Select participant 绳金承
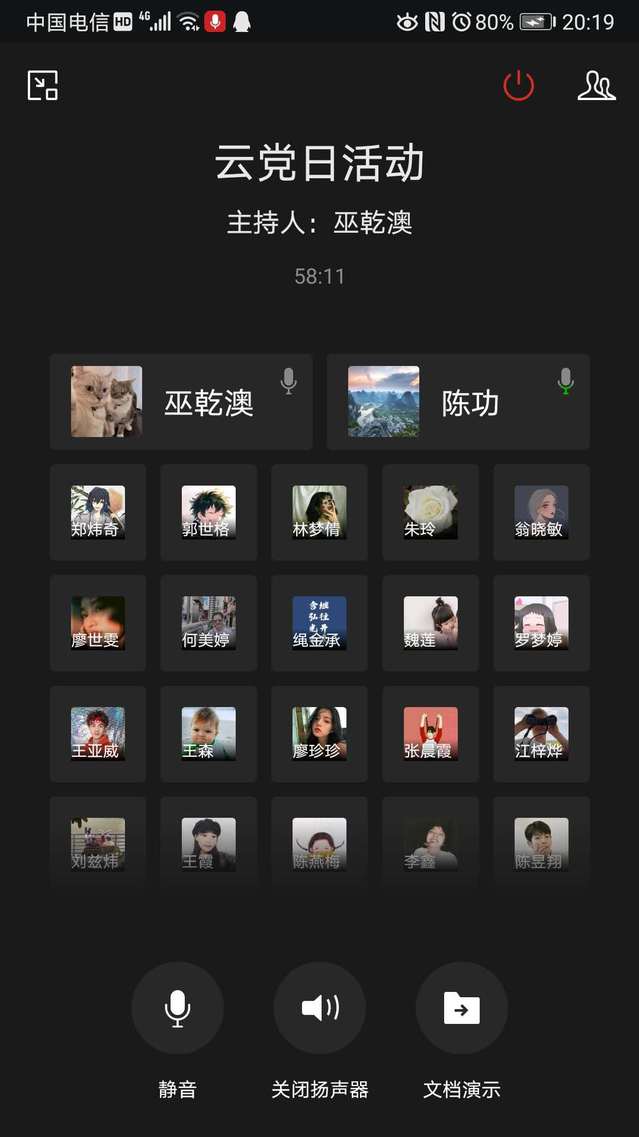Image resolution: width=639 pixels, height=1137 pixels. pos(319,623)
